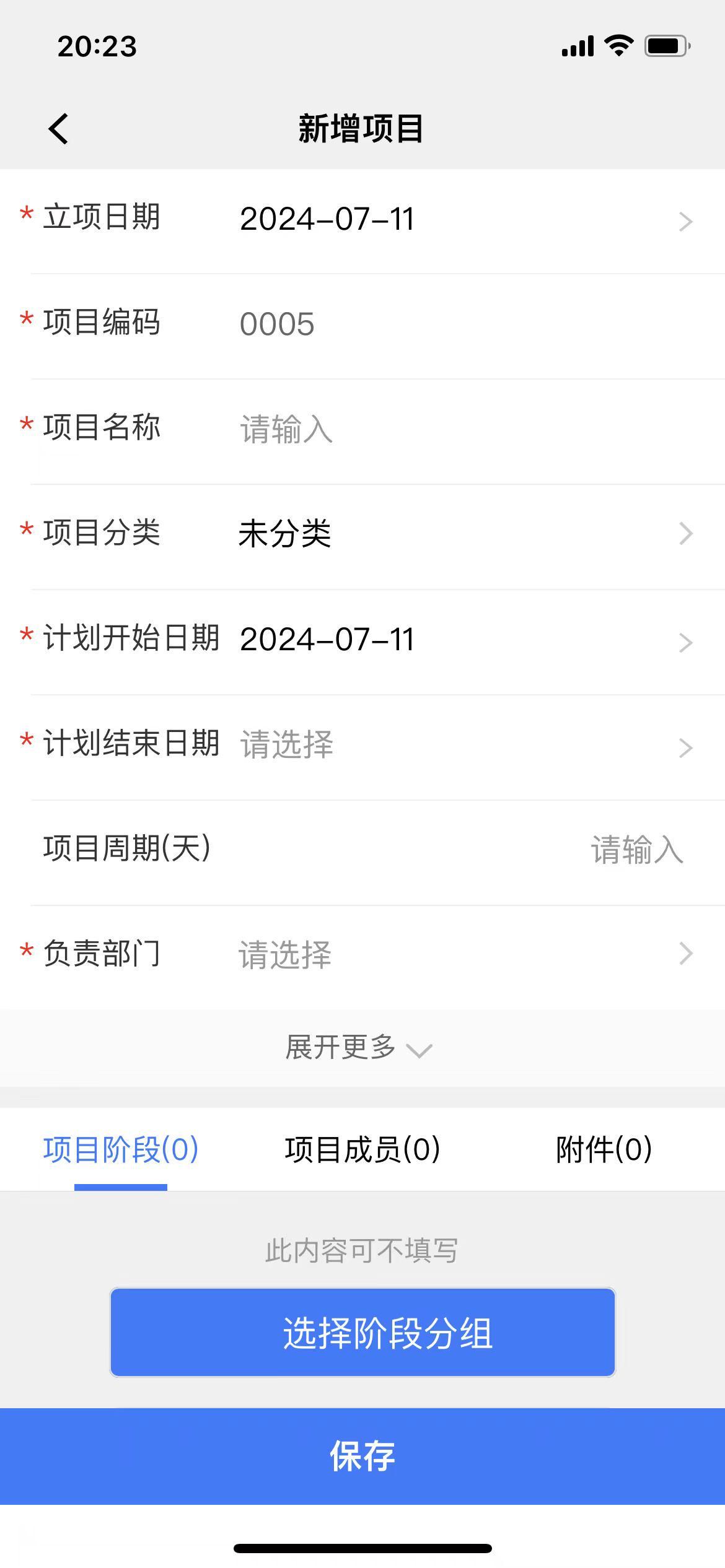Switch to the 项目阶段(0) tab

[121, 1149]
